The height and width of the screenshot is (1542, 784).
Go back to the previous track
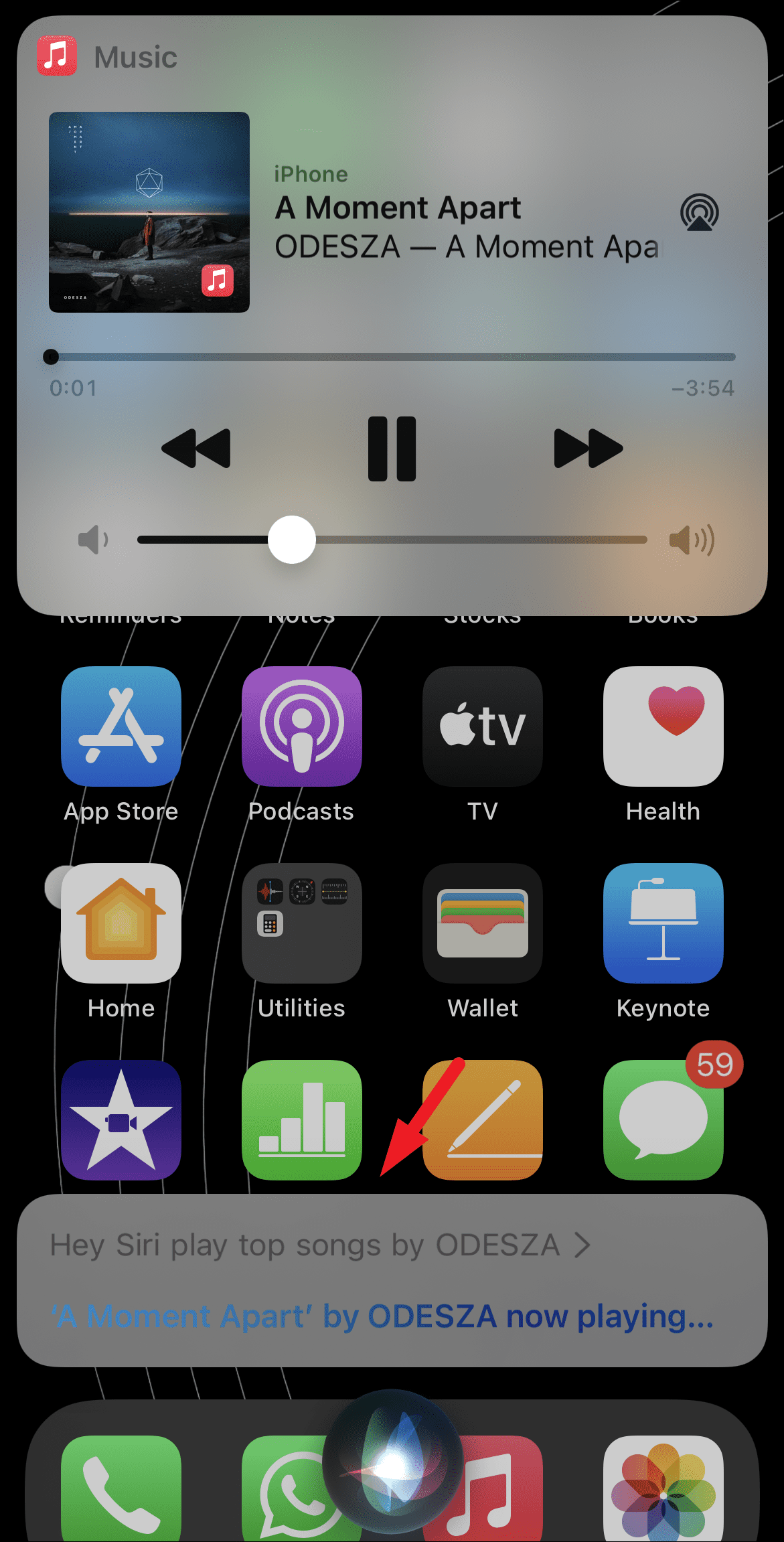tap(196, 449)
